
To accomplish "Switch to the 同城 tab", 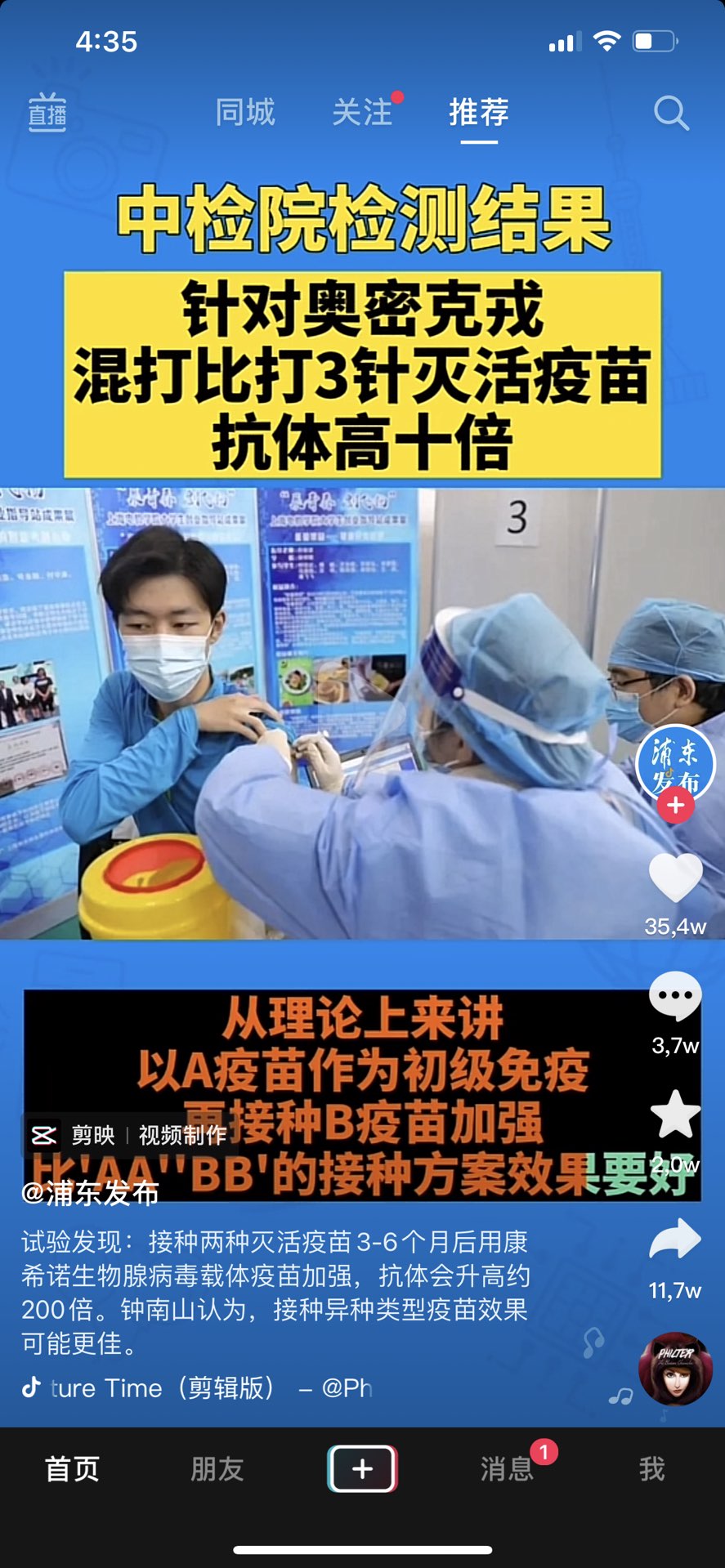I will pos(245,113).
